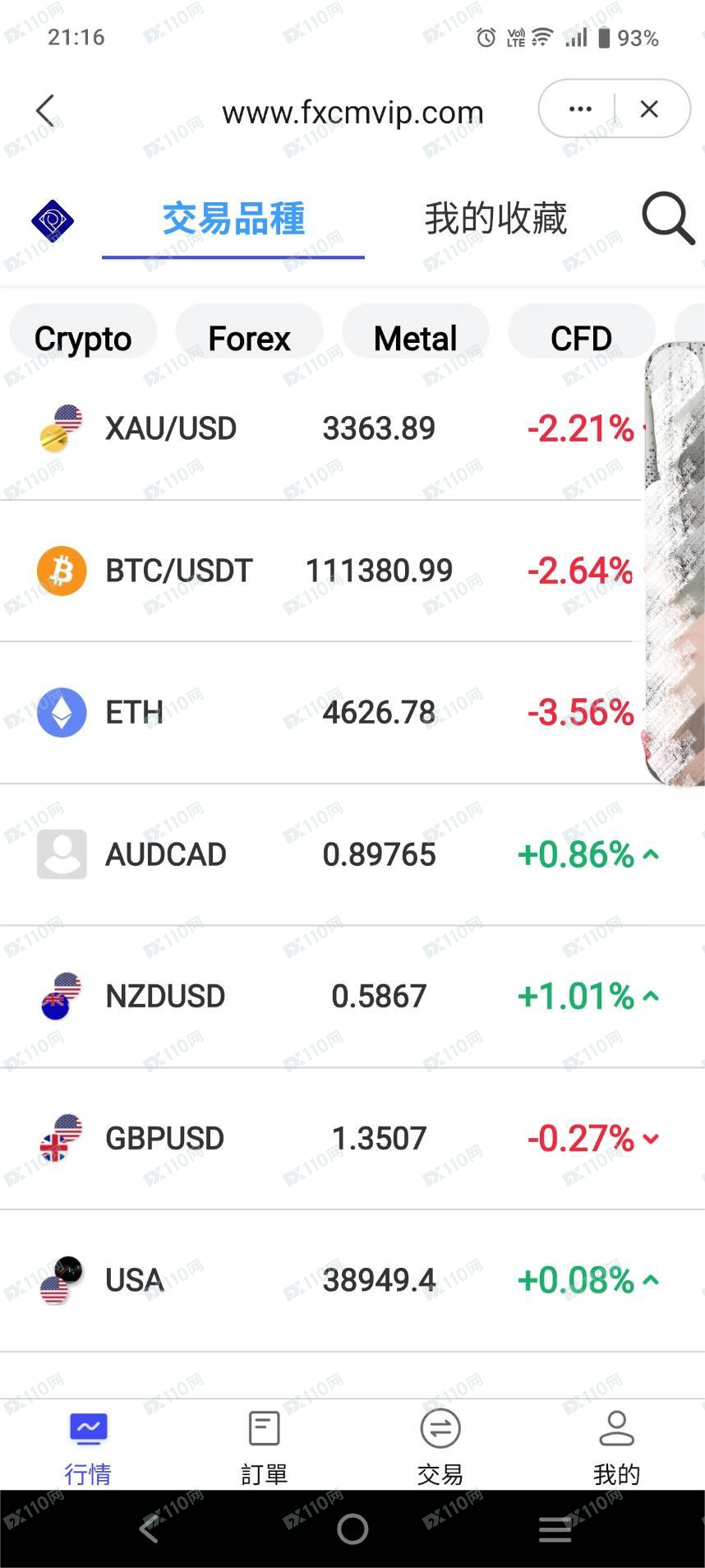The width and height of the screenshot is (705, 1568).
Task: Tap the up chevron beside USA +0.08%
Action: pyautogui.click(x=649, y=1280)
